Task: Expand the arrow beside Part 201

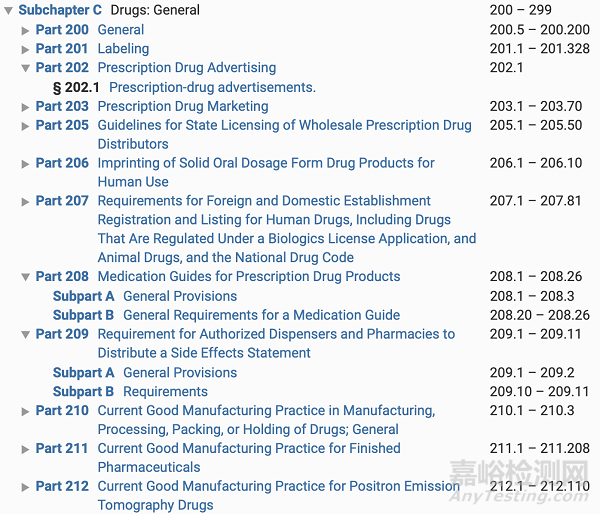Action: [x=26, y=49]
